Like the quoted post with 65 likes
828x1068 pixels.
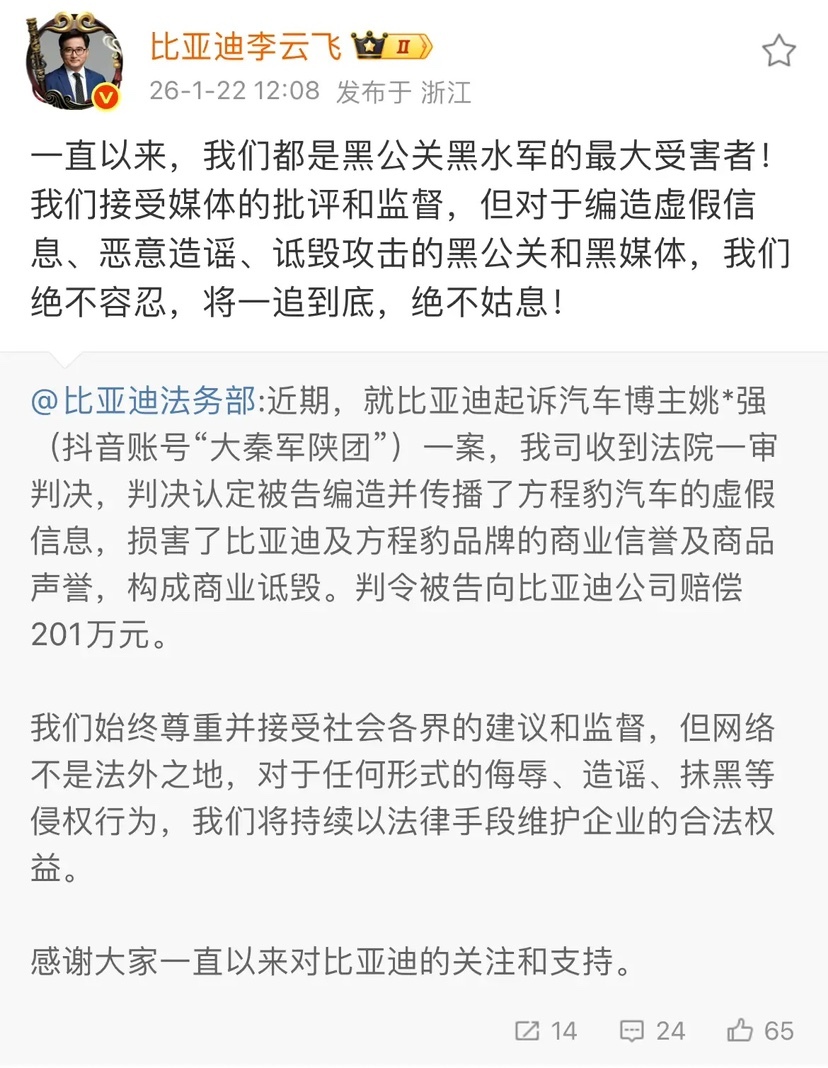coord(760,1031)
